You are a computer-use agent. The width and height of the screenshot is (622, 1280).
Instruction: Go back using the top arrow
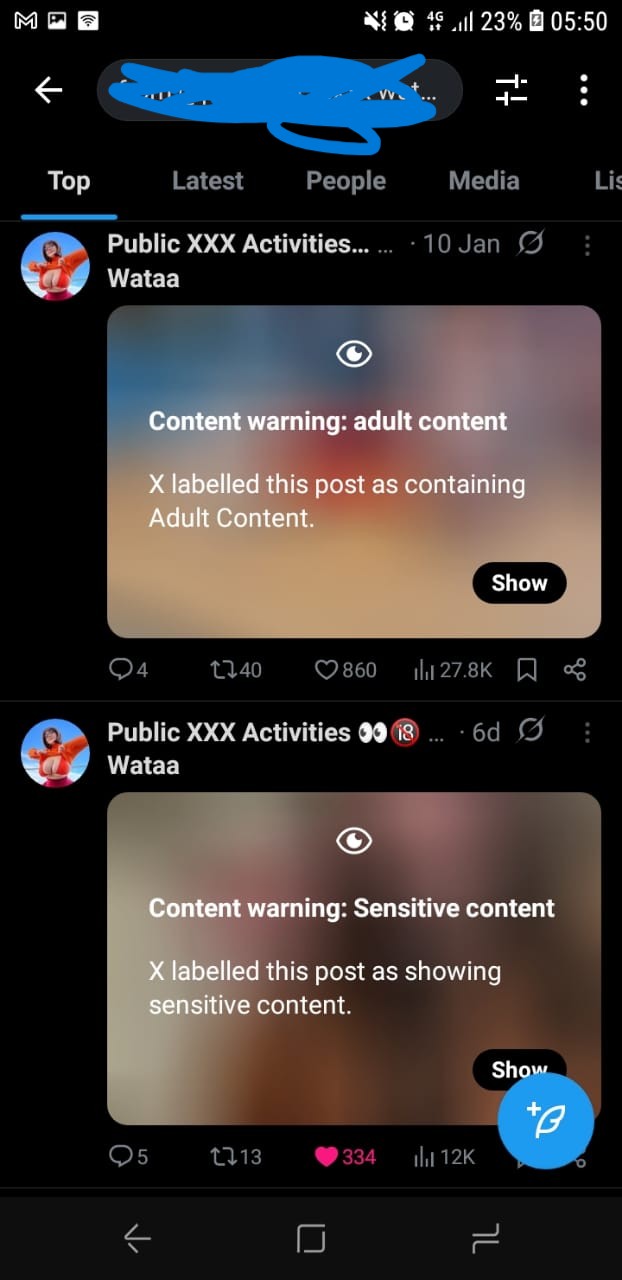coord(48,91)
